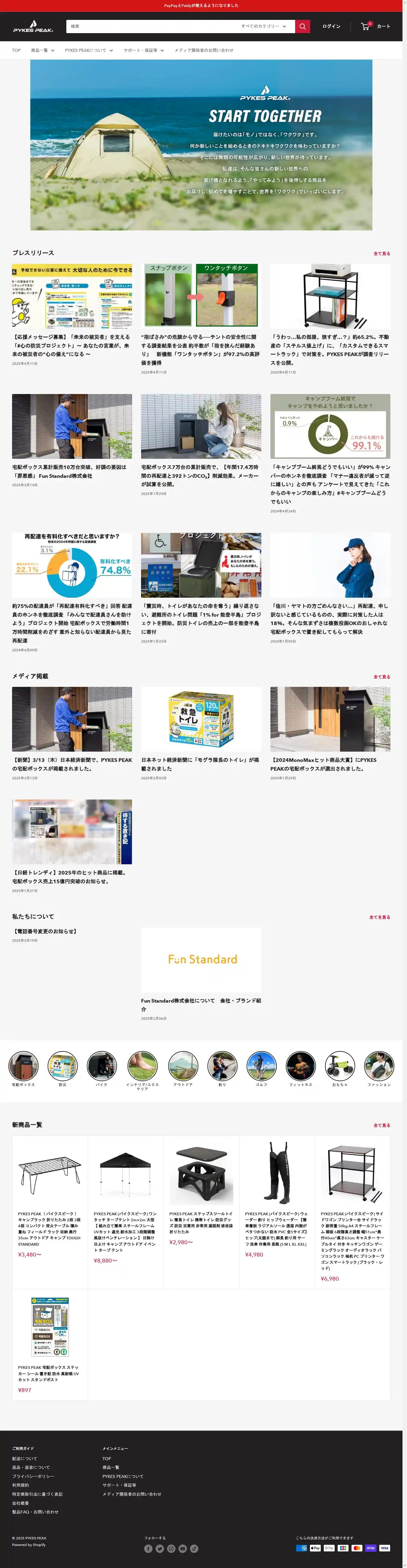Open the Facebook icon in the footer

(148, 1548)
